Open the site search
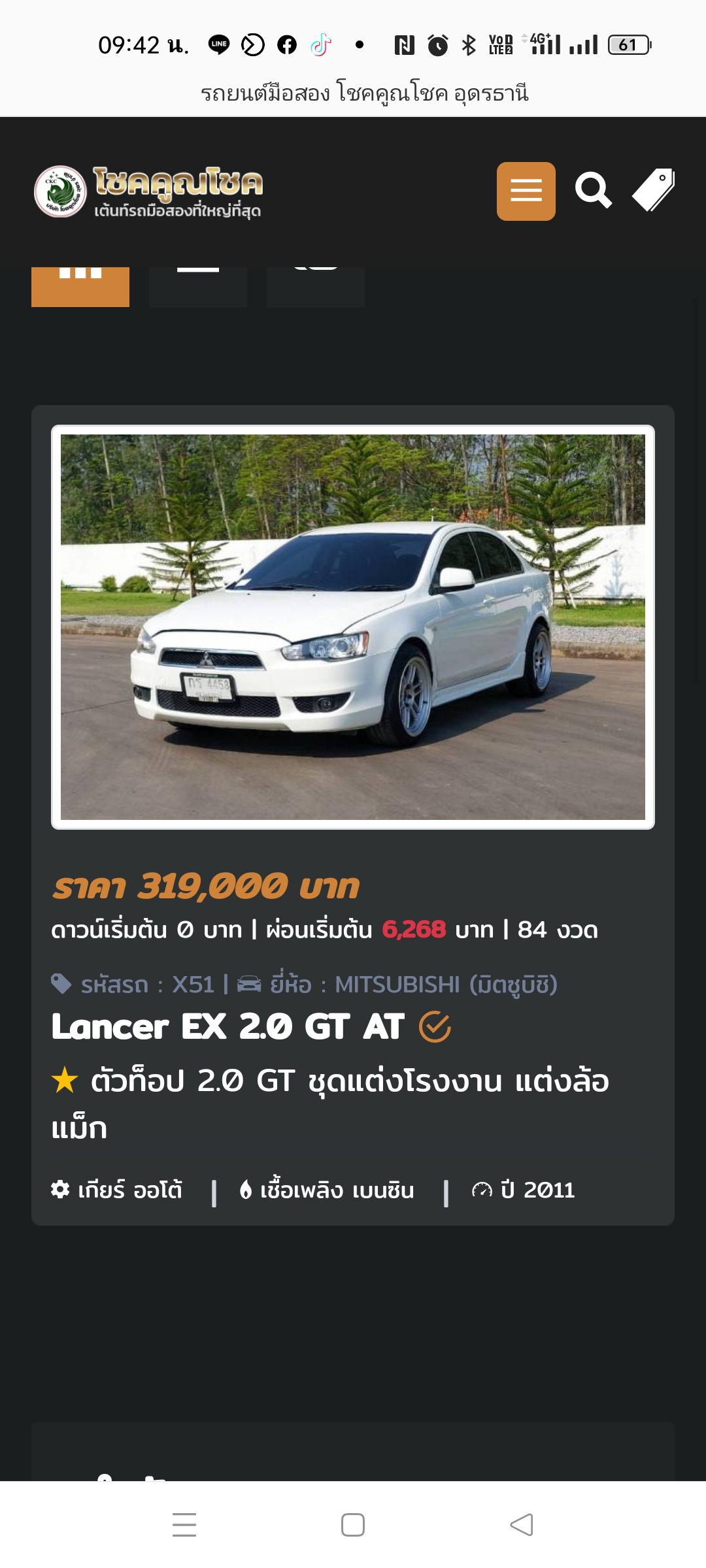The image size is (706, 1568). pyautogui.click(x=593, y=191)
